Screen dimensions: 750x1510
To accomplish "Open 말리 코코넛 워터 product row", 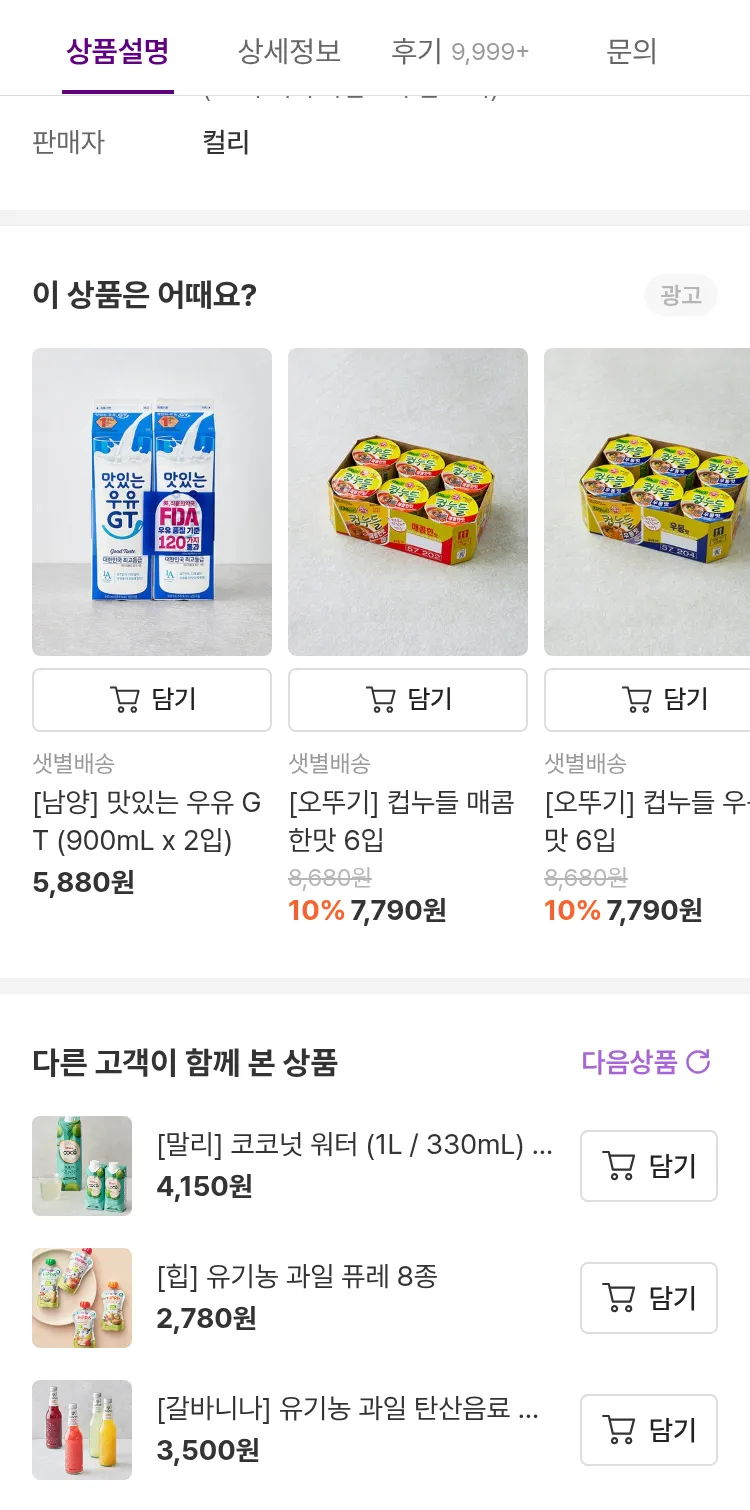I will [354, 1146].
